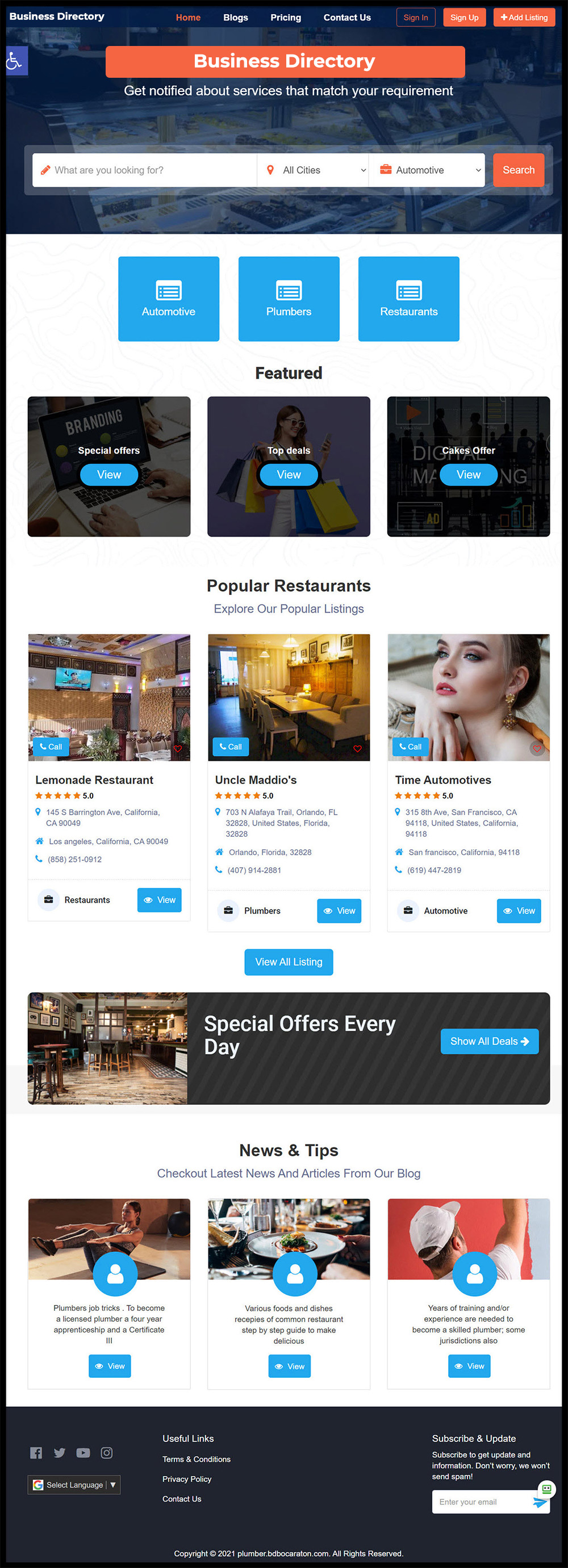Show all deals
The height and width of the screenshot is (1568, 568).
[489, 1042]
